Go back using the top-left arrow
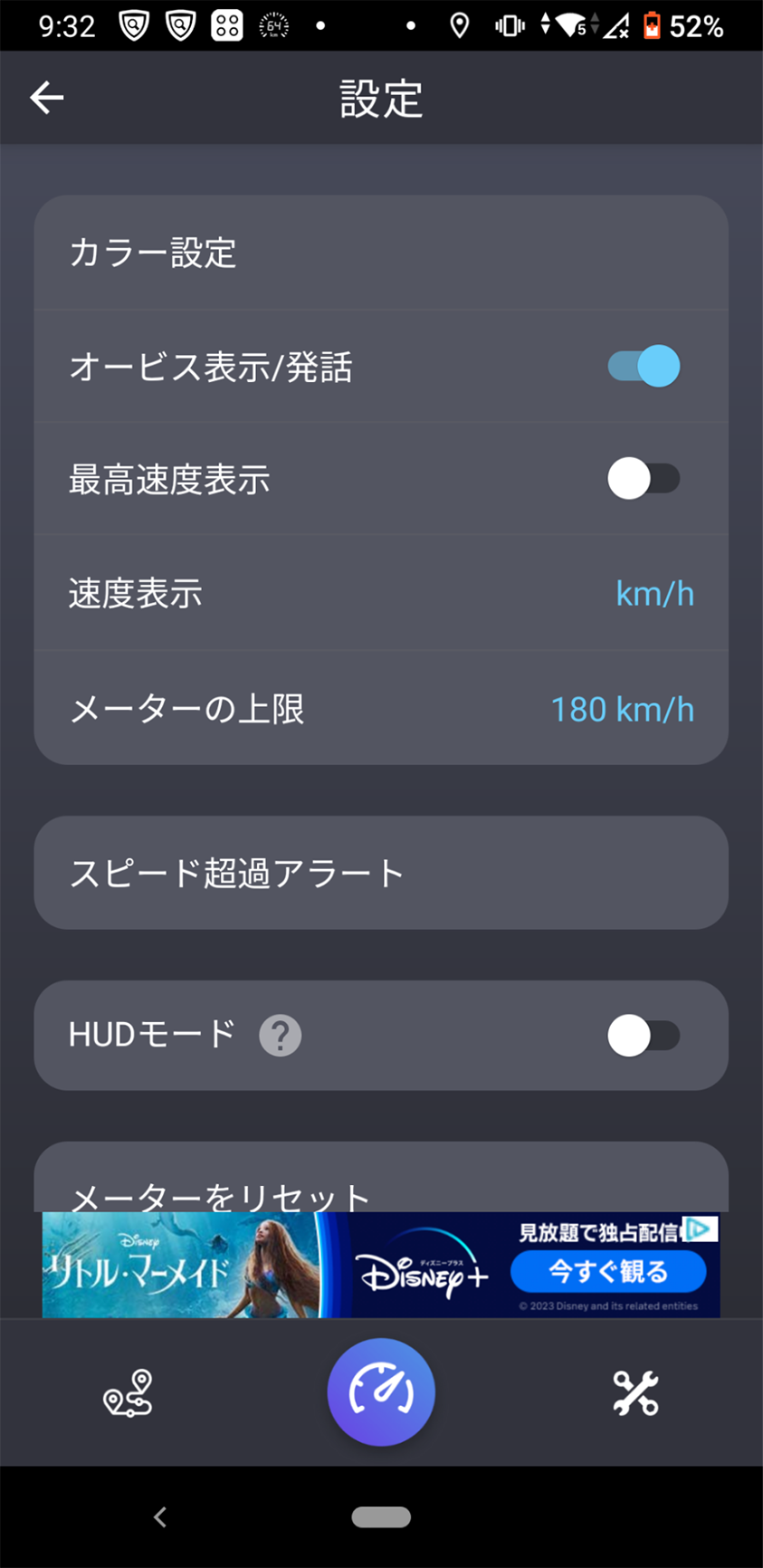Screen dimensions: 763x1568 pos(47,98)
